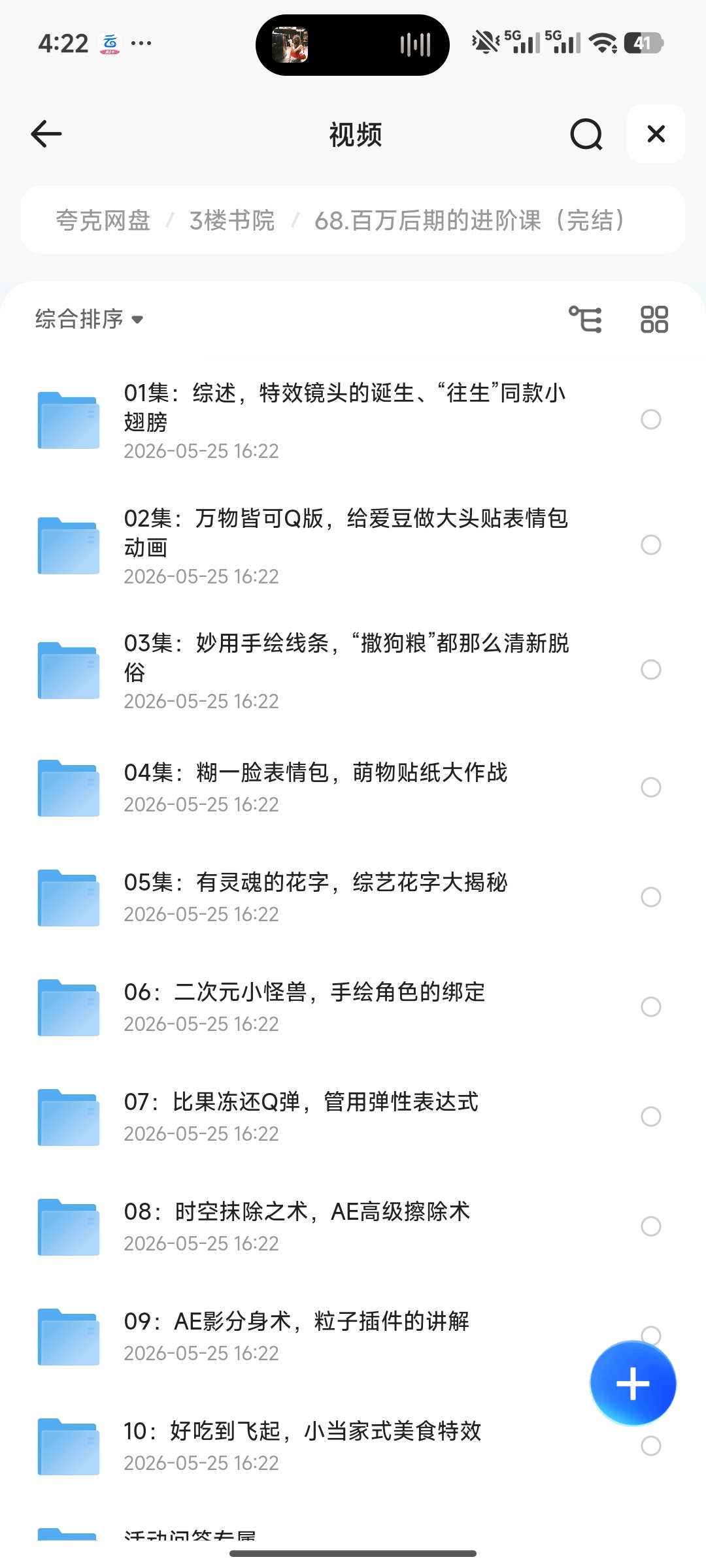The image size is (706, 1568).
Task: Select the 05集：有灵魂的花字 folder checkbox
Action: (x=650, y=897)
